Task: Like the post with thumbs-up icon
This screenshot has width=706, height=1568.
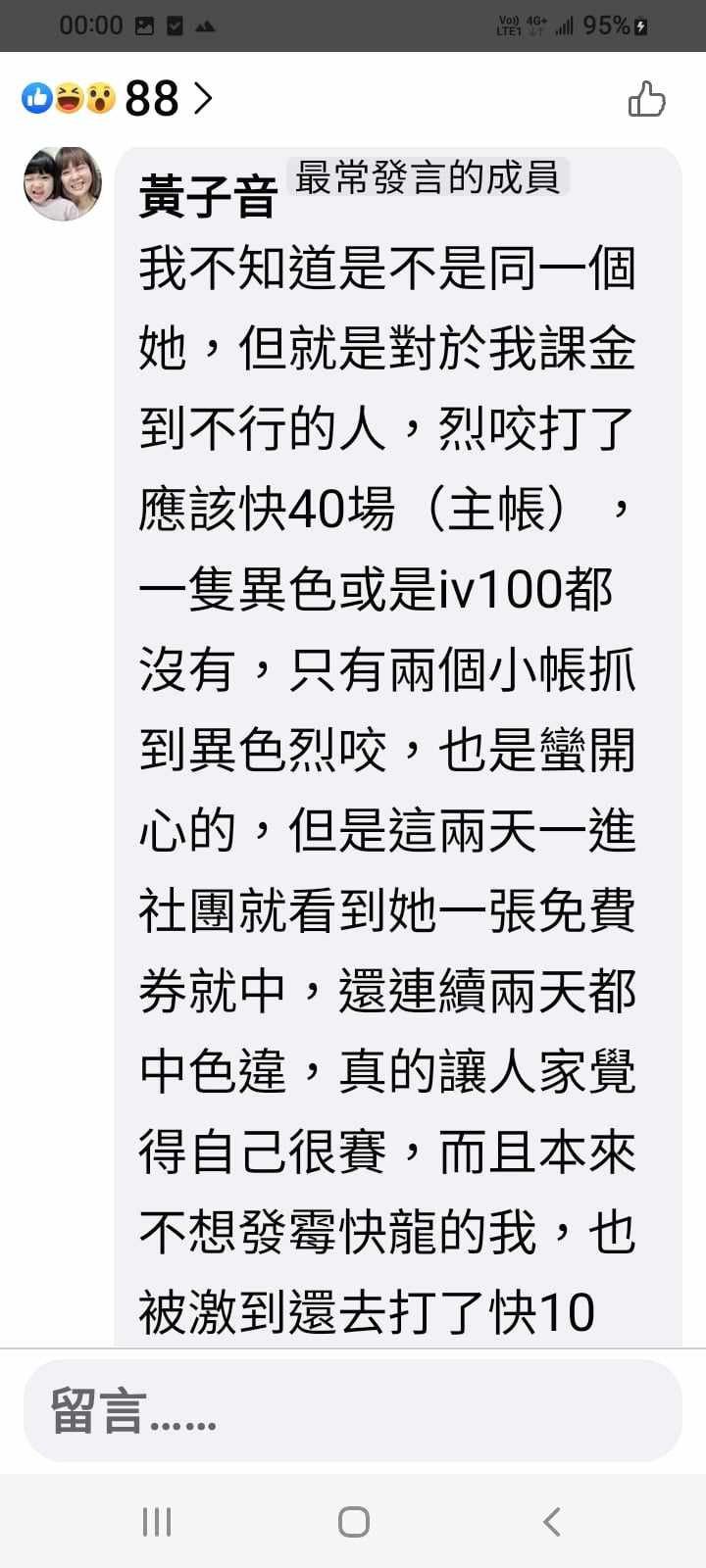Action: point(646,99)
